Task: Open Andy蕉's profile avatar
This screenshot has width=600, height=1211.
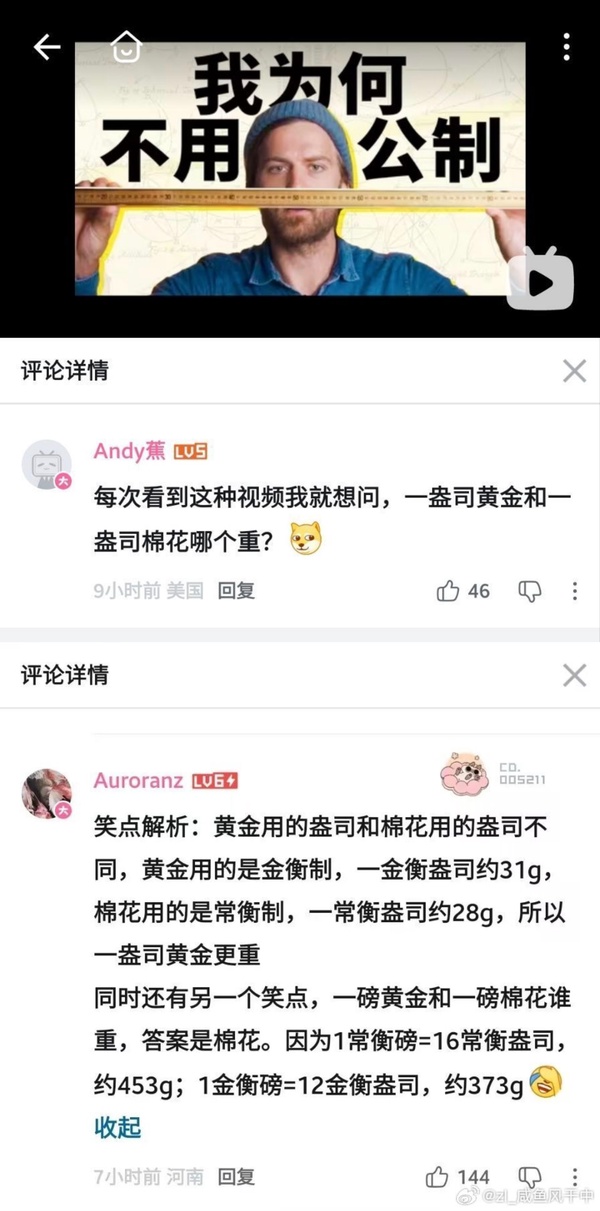Action: point(46,464)
